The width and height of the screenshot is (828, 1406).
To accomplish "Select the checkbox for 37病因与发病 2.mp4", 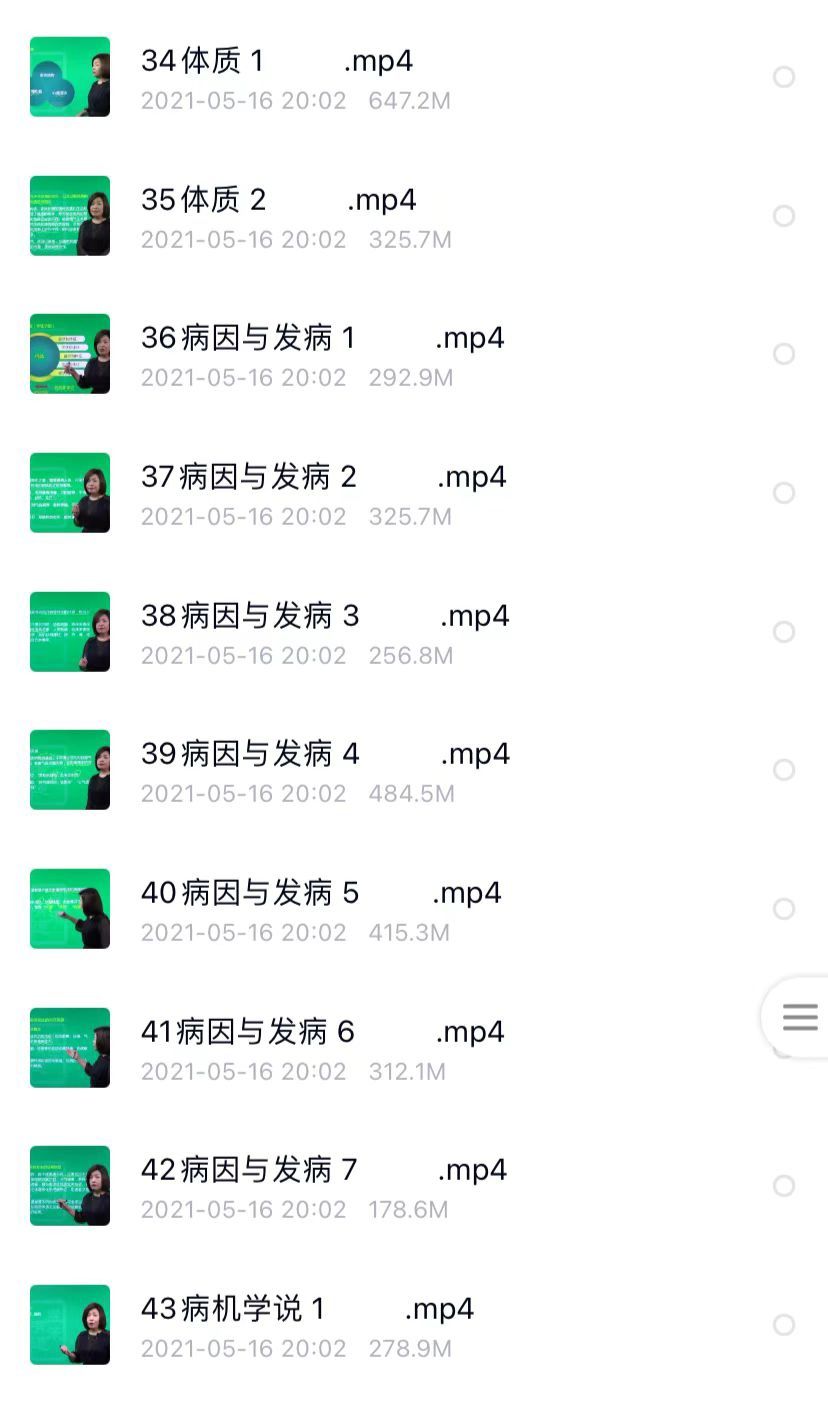I will pyautogui.click(x=783, y=494).
